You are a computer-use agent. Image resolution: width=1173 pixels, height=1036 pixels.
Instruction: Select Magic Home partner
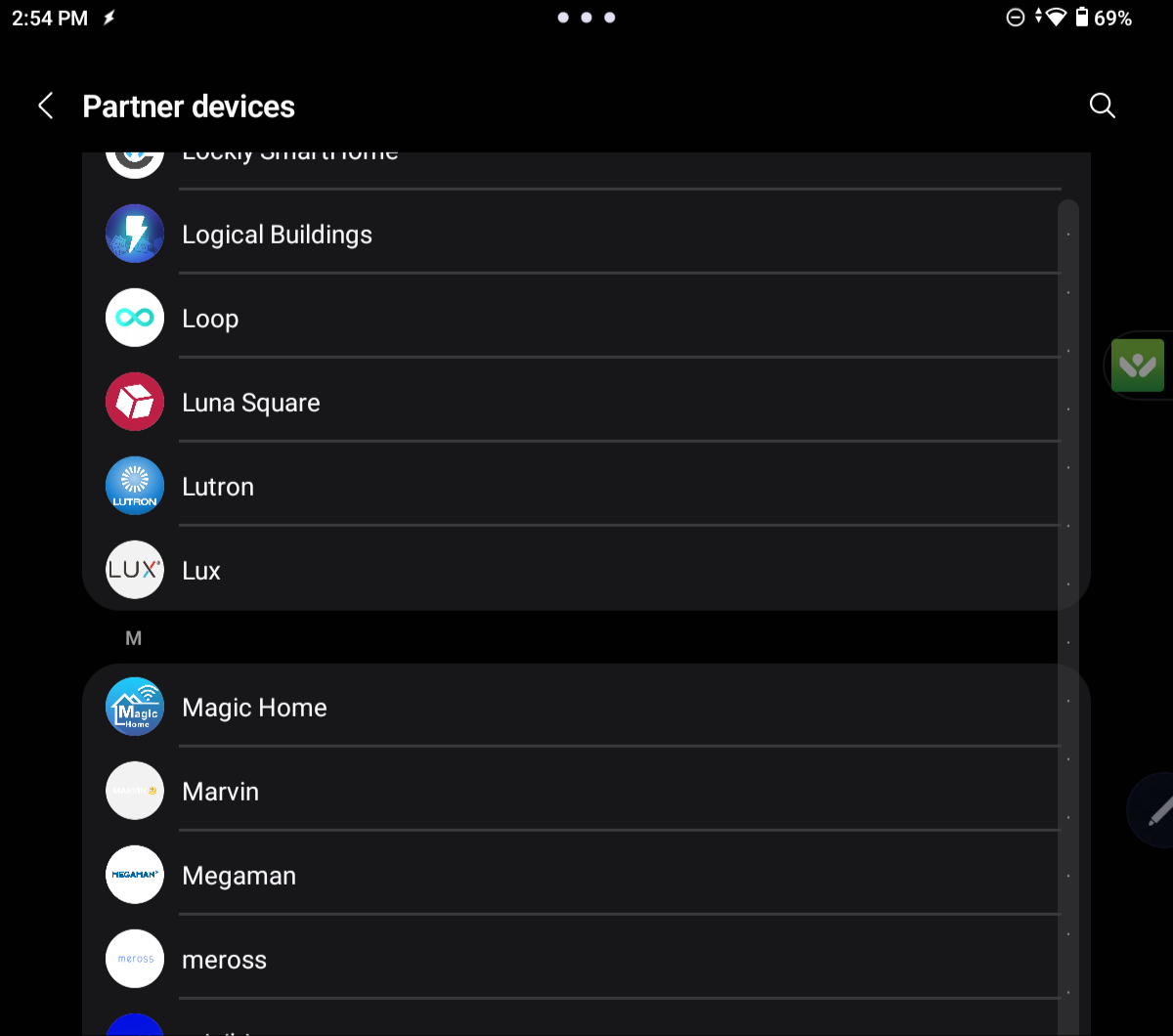point(254,708)
